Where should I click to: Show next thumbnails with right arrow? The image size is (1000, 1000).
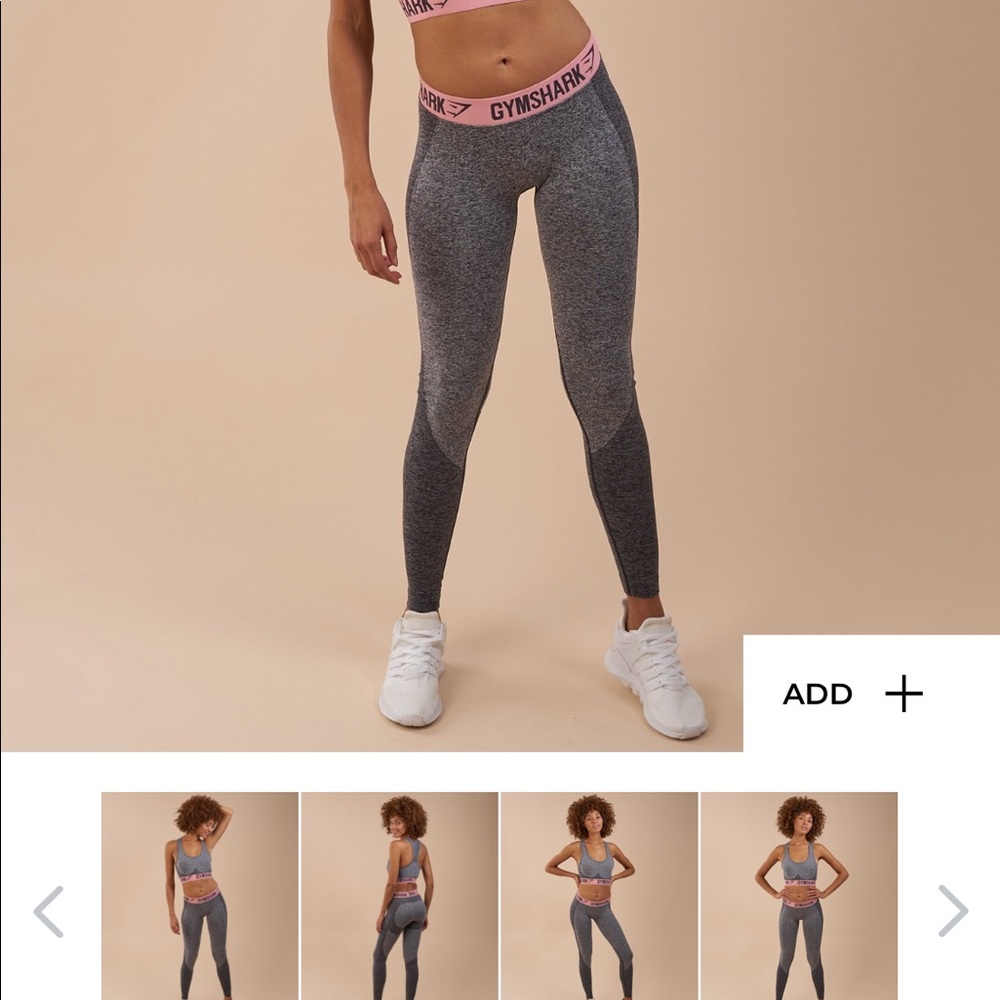click(x=952, y=911)
